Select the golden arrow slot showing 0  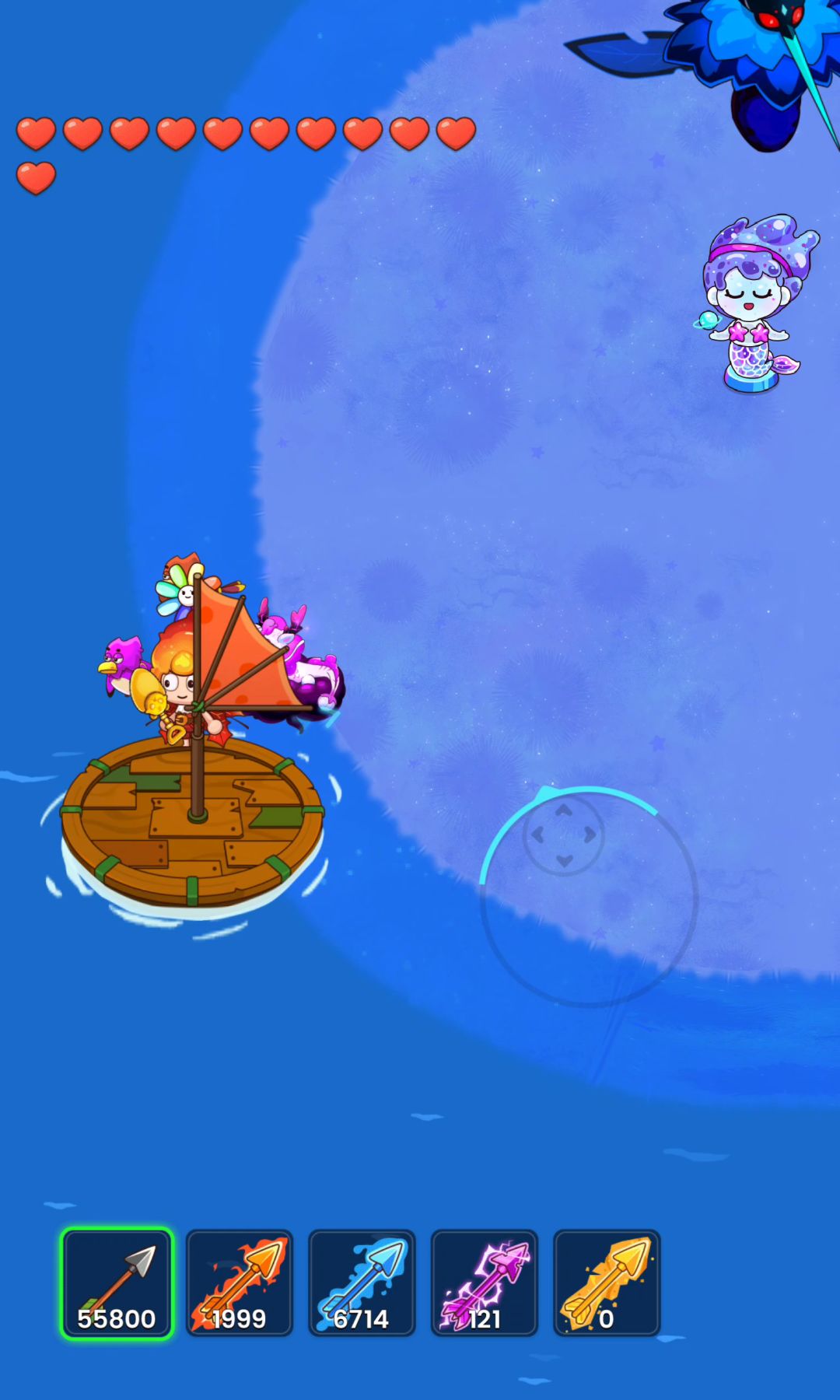[607, 1283]
